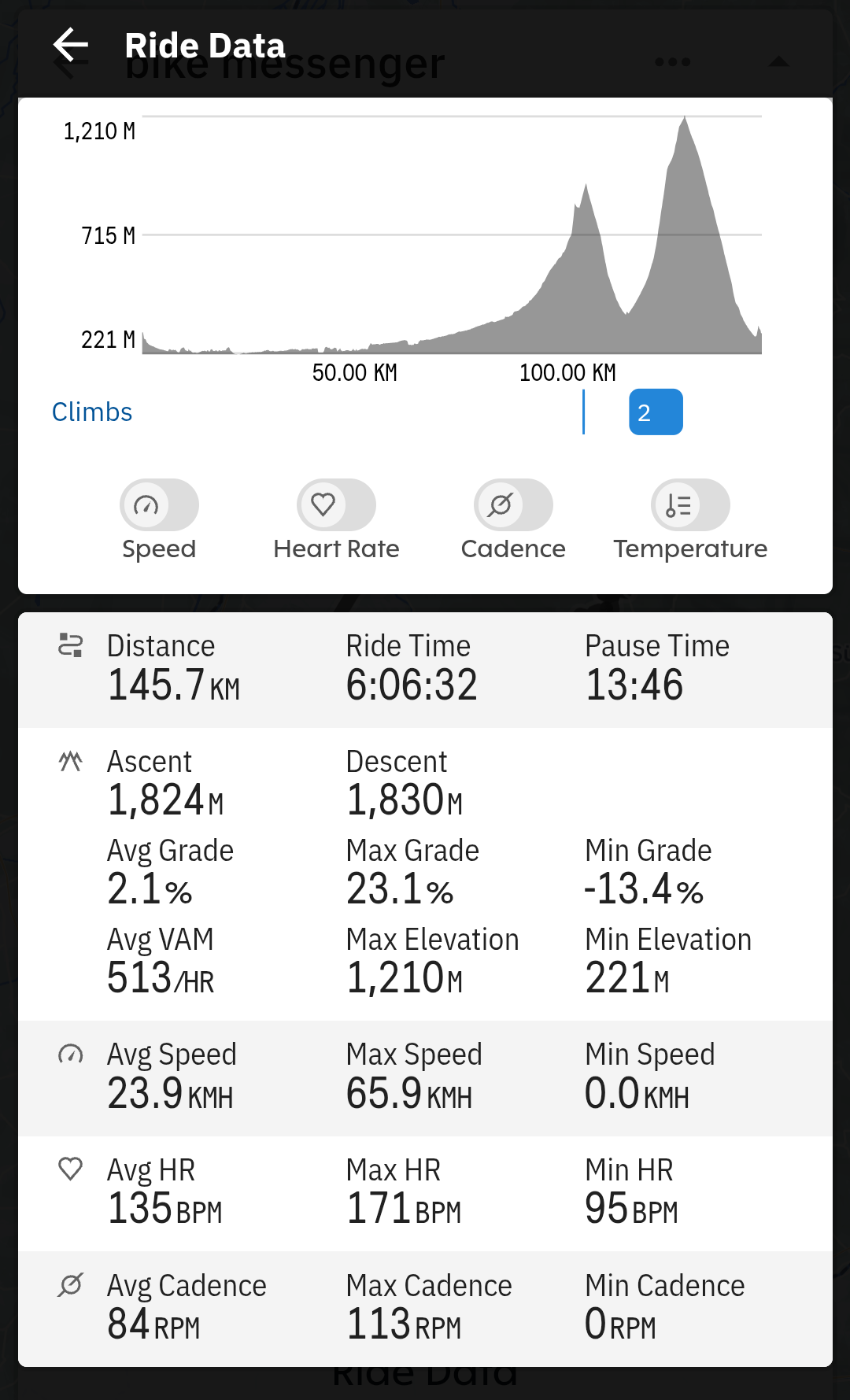Select climb 2 marker

click(656, 412)
